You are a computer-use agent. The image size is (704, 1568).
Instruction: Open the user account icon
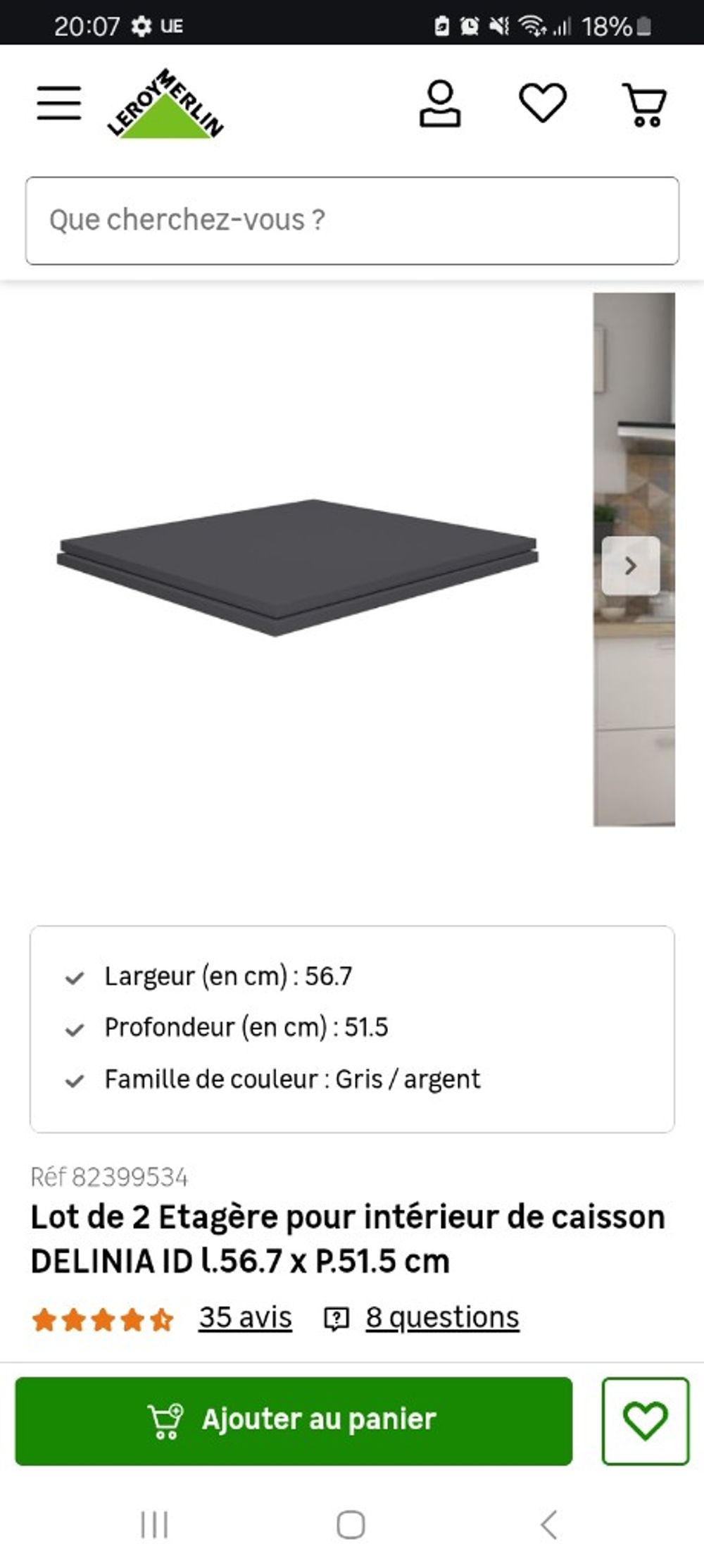point(440,104)
